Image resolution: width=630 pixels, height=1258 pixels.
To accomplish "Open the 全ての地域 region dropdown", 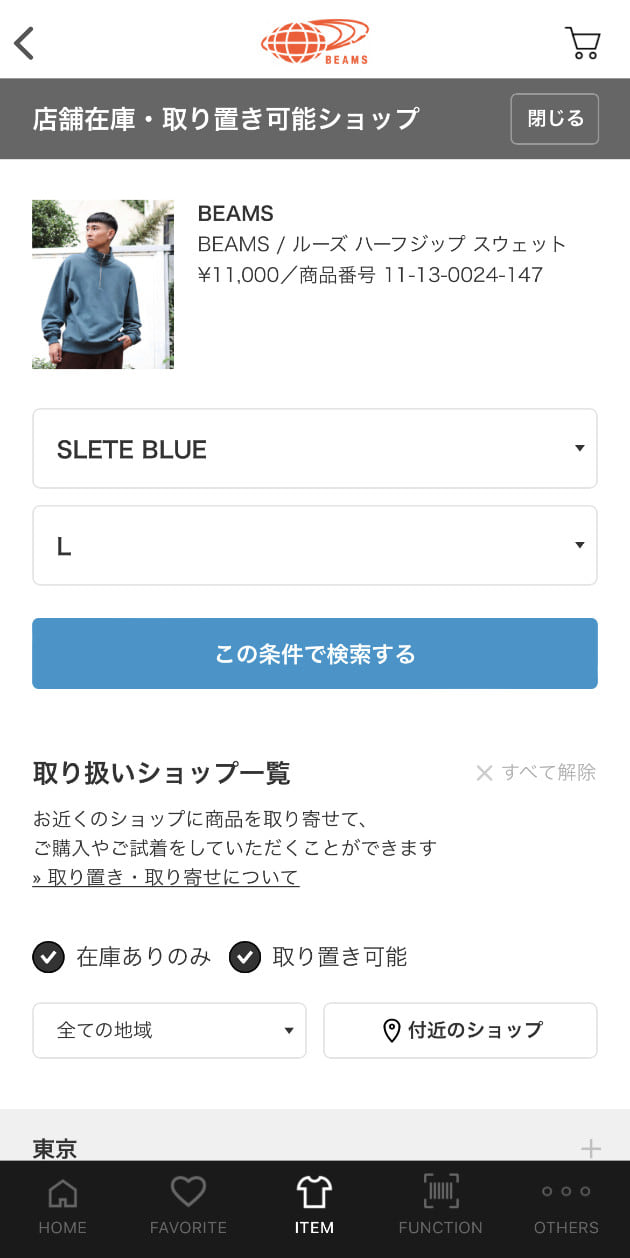I will click(x=170, y=1030).
